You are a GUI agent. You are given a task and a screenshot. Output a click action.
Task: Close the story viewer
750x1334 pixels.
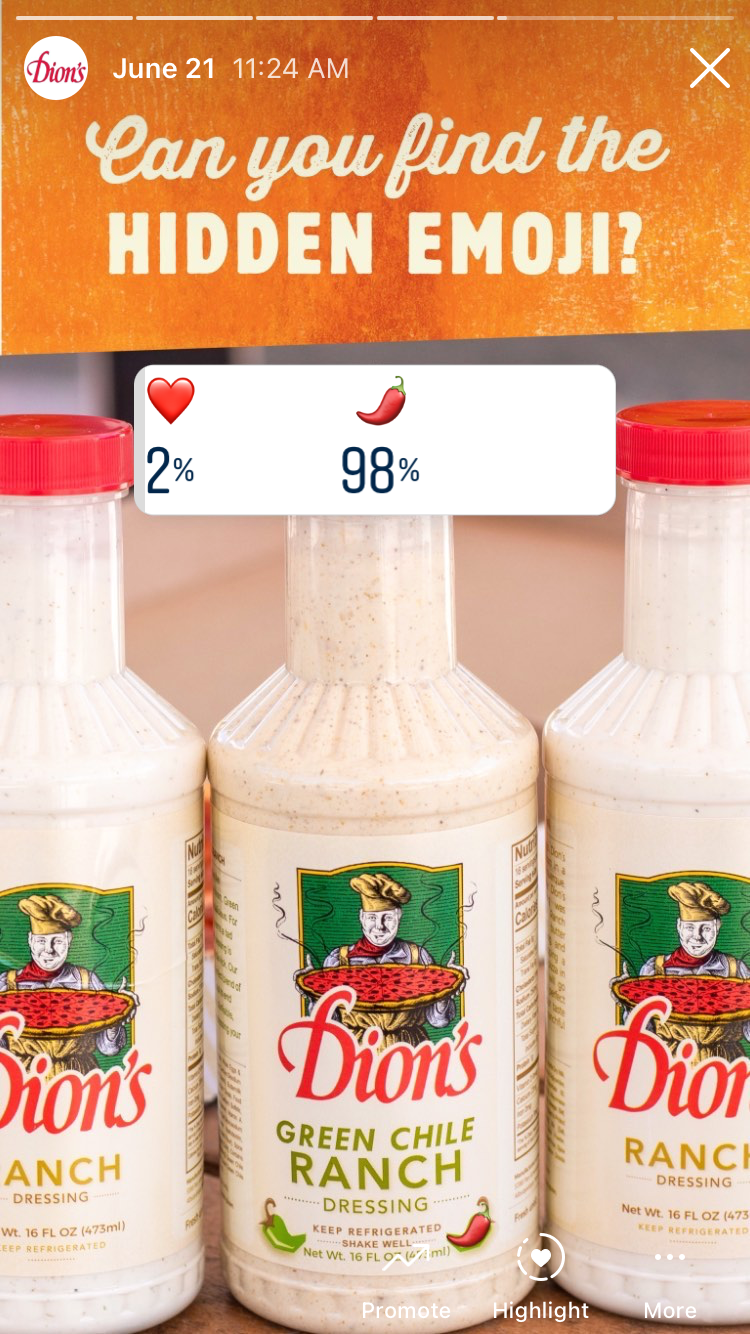point(709,69)
